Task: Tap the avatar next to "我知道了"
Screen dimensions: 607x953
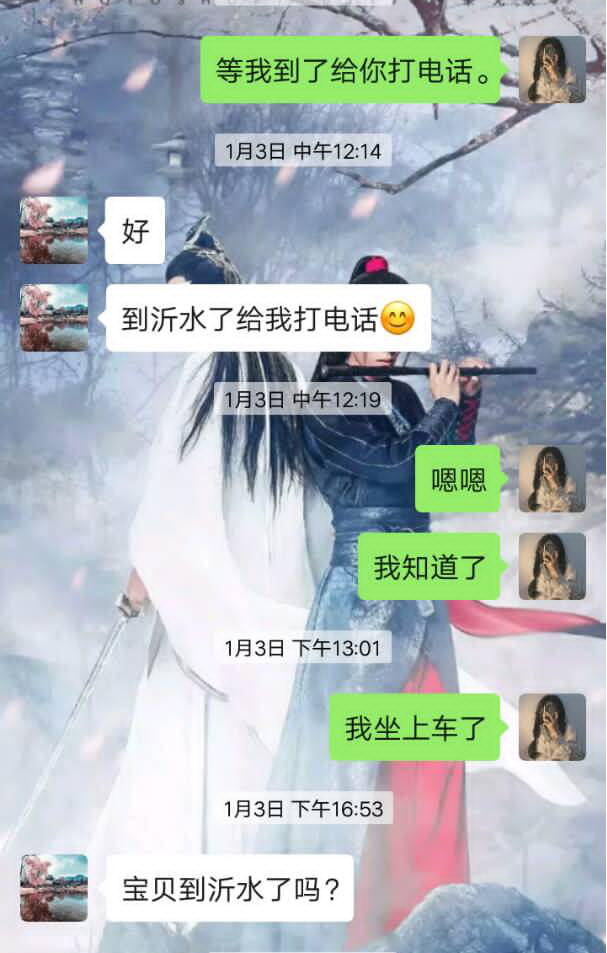Action: (552, 566)
